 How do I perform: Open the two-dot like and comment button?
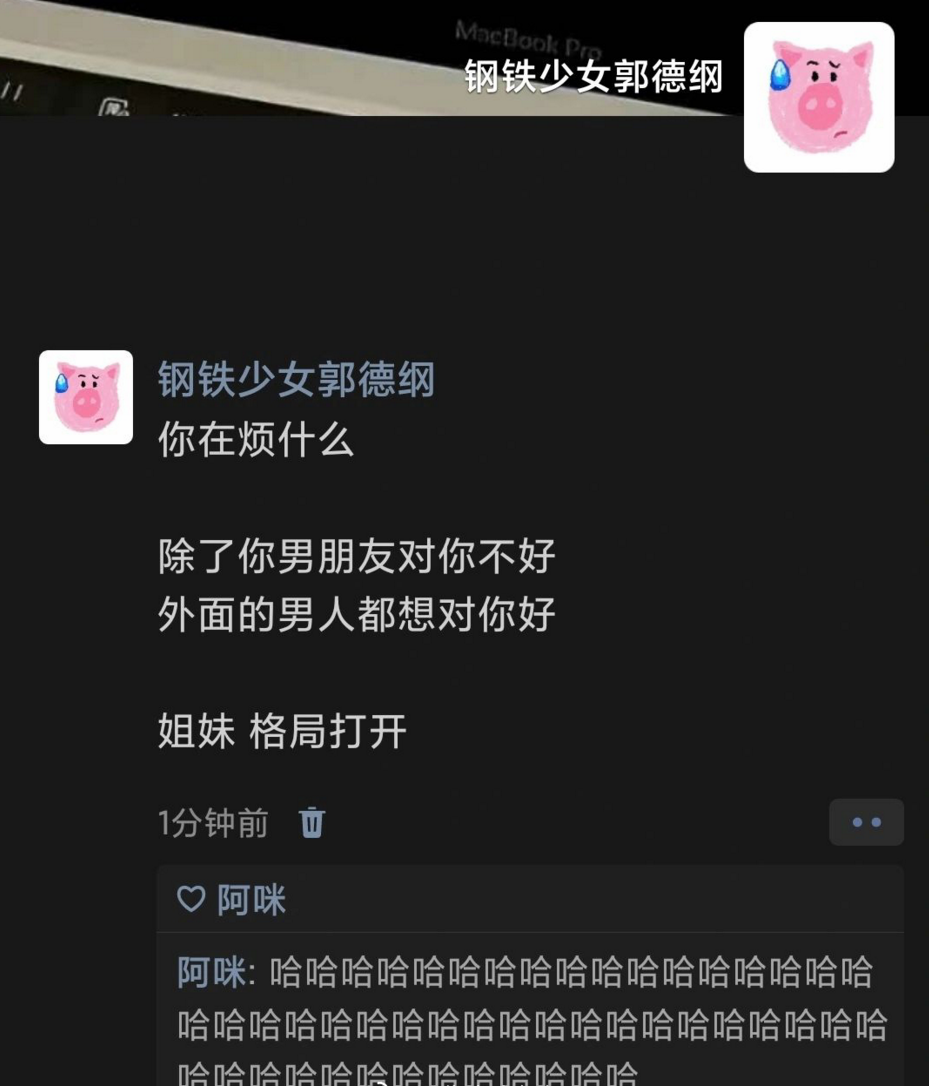pyautogui.click(x=866, y=822)
